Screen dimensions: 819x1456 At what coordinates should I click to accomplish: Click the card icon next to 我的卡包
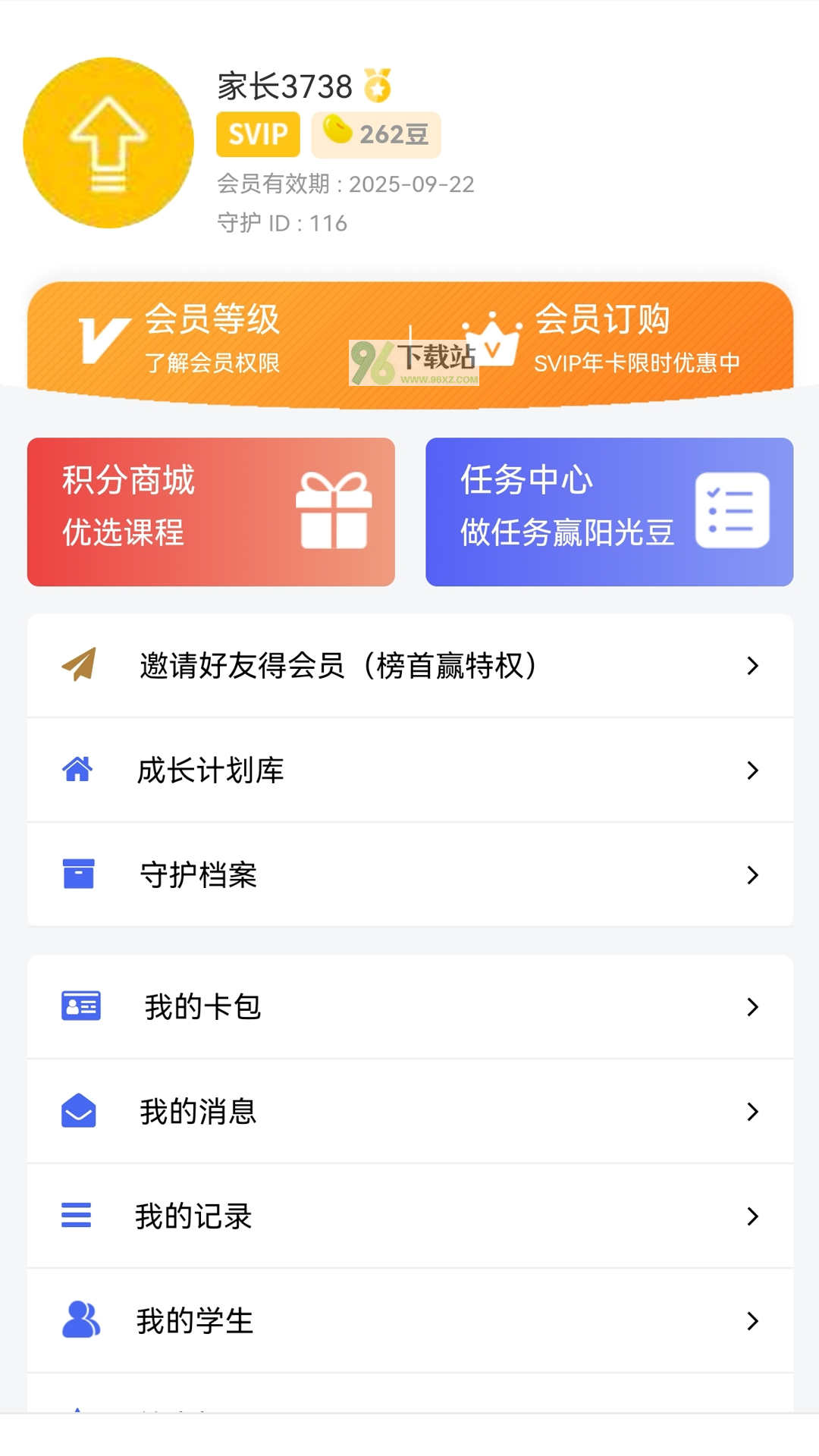(80, 1006)
